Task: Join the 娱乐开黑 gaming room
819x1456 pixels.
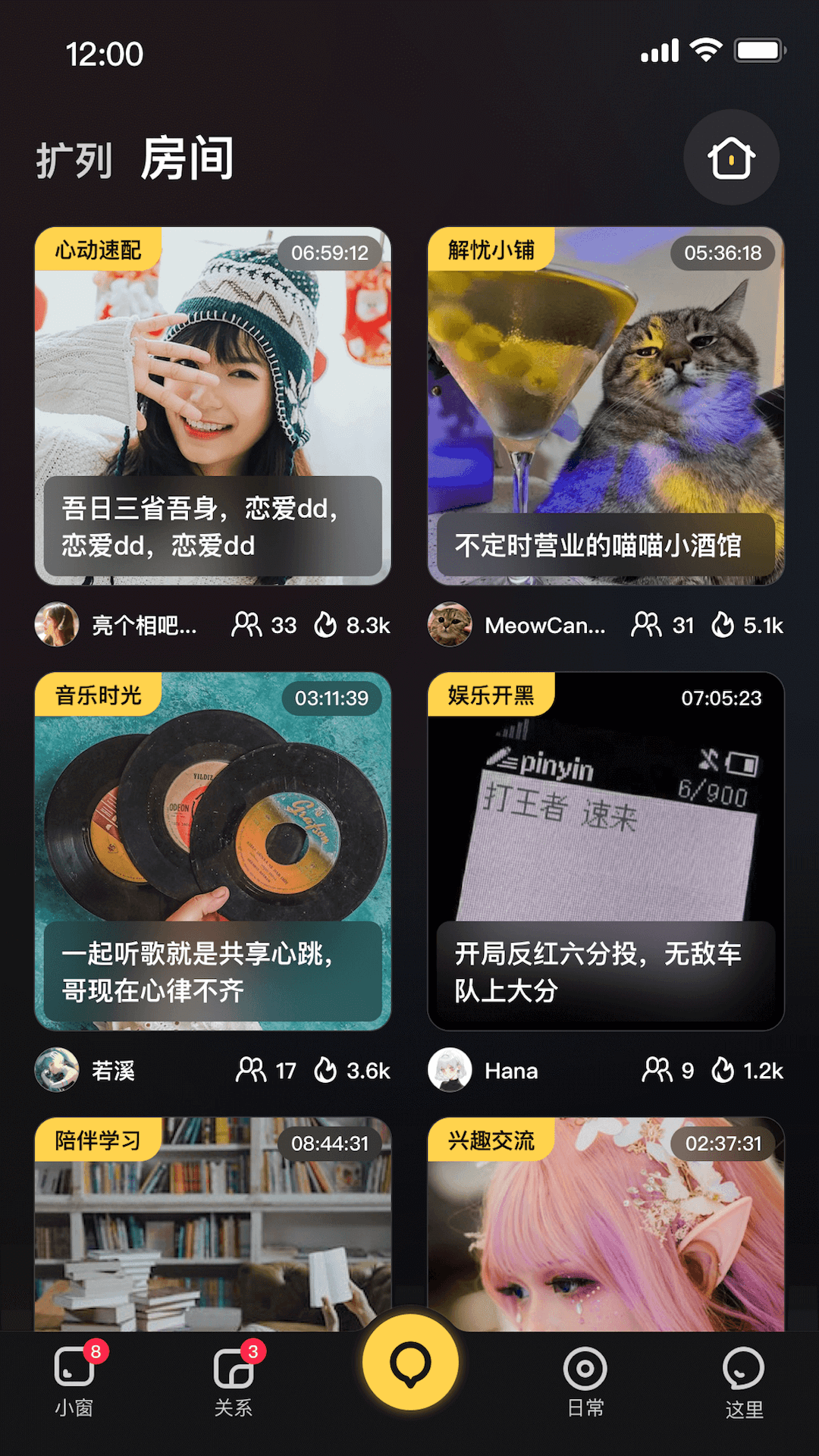Action: (x=605, y=851)
